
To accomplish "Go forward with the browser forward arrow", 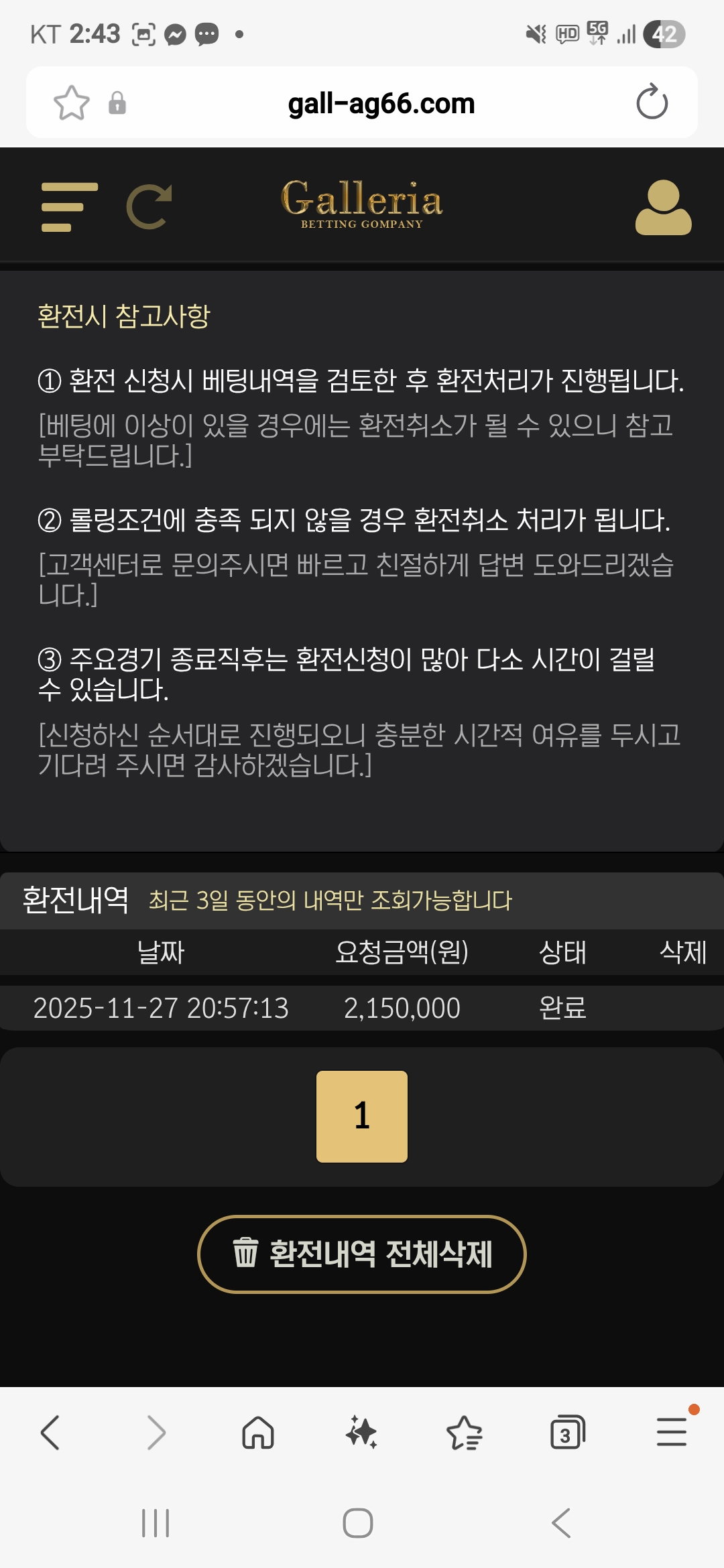I will coord(156,1433).
